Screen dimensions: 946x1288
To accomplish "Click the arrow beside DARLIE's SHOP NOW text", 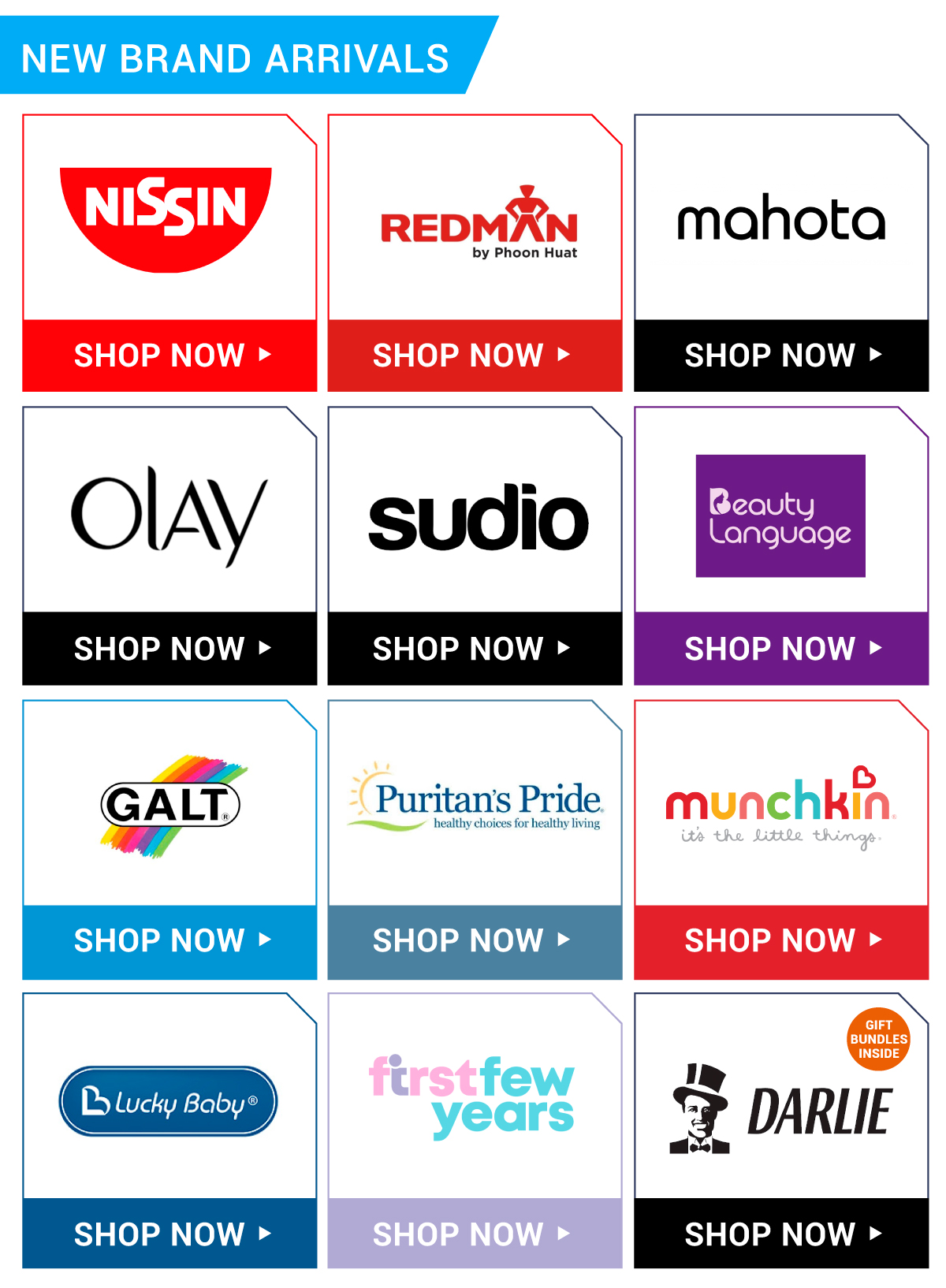I will coord(873,1234).
